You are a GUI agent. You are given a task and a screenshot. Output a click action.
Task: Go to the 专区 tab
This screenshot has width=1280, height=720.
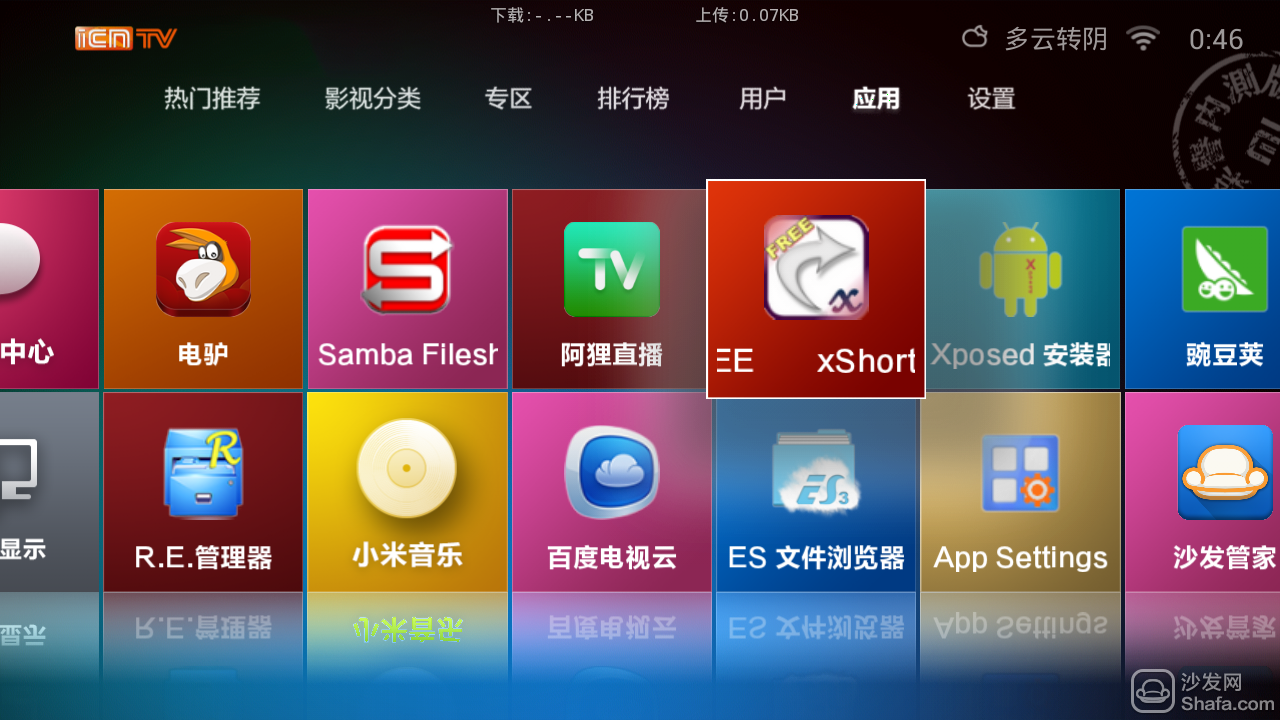click(x=508, y=98)
